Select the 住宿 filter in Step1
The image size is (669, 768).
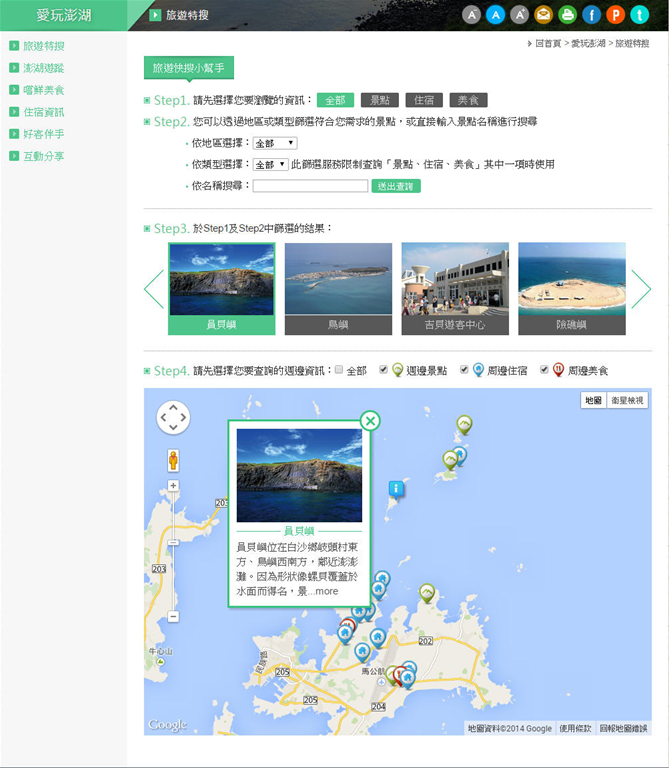pyautogui.click(x=424, y=101)
